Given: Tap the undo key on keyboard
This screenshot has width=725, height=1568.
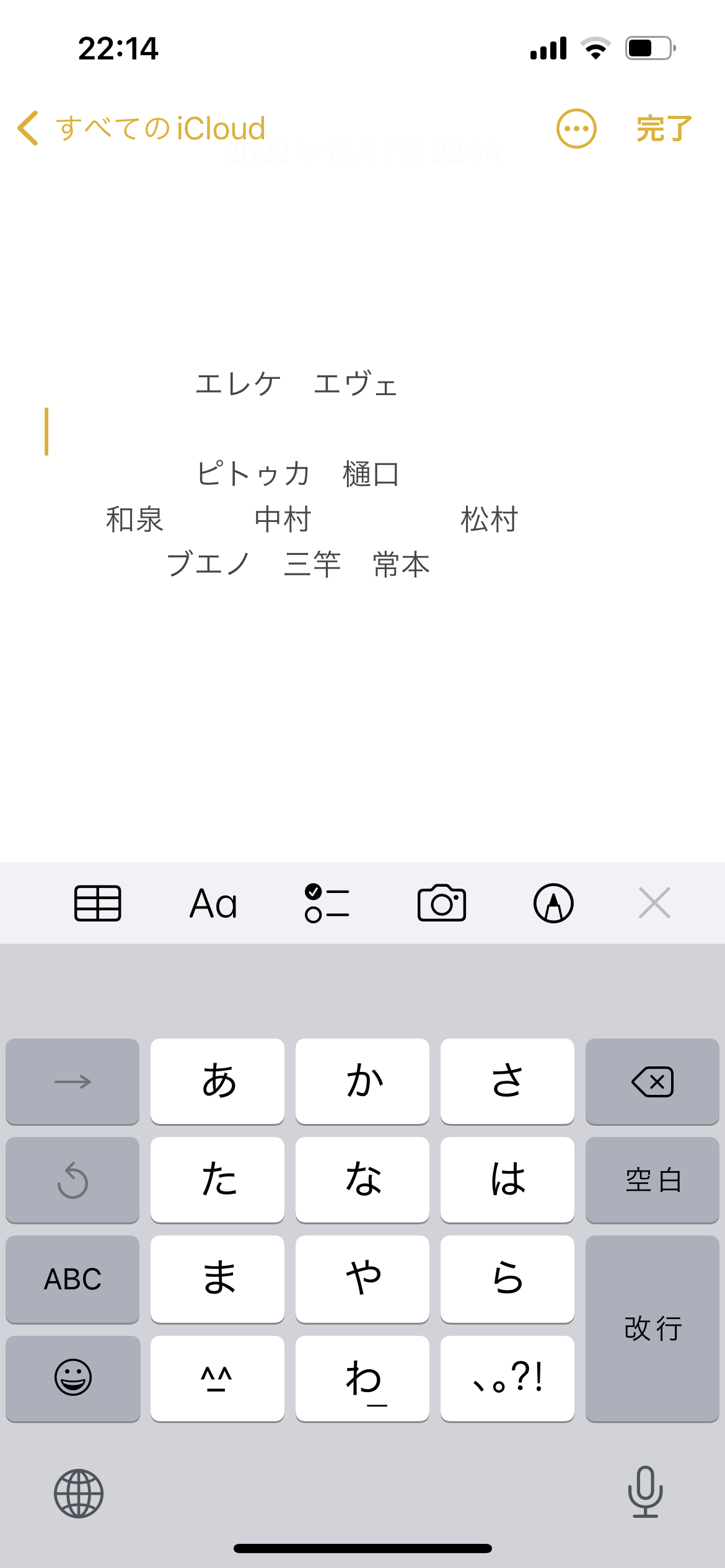Looking at the screenshot, I should click(x=72, y=1180).
